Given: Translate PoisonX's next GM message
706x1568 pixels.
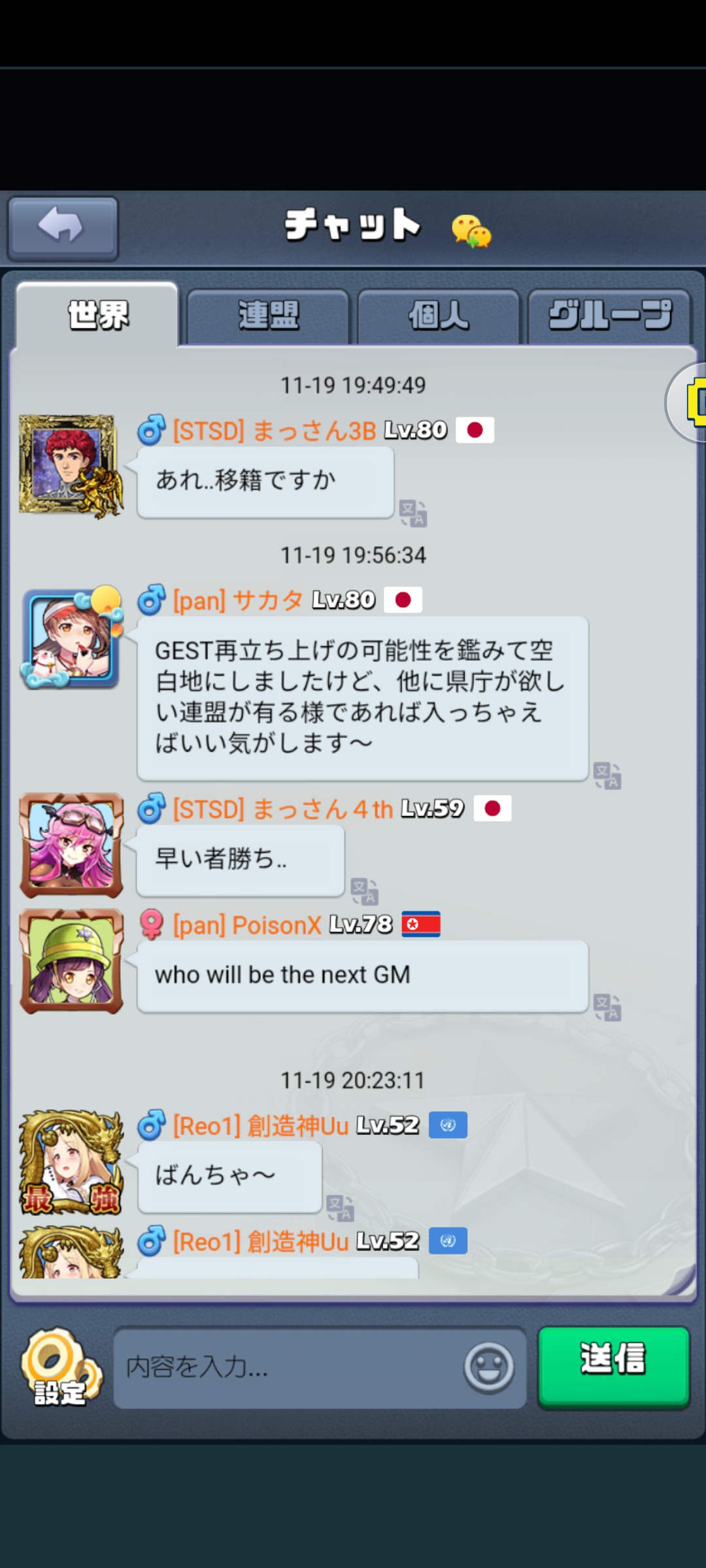Looking at the screenshot, I should tap(607, 1007).
